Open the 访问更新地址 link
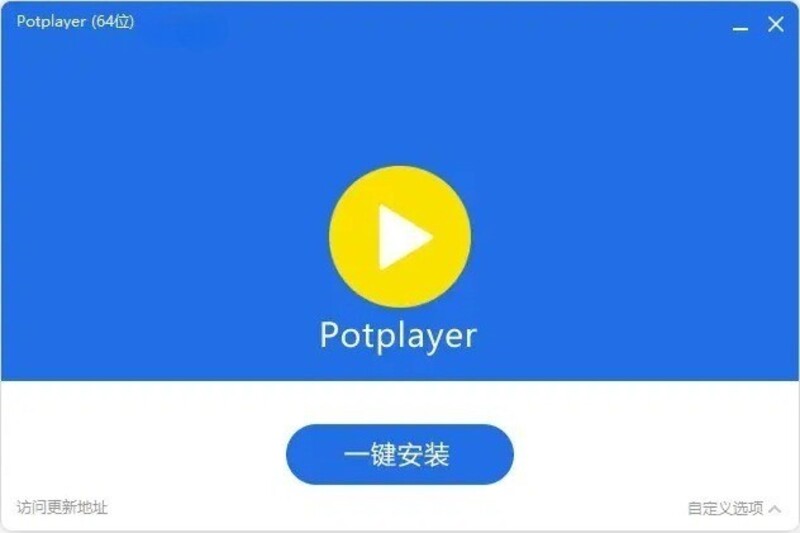The height and width of the screenshot is (533, 800). 62,507
